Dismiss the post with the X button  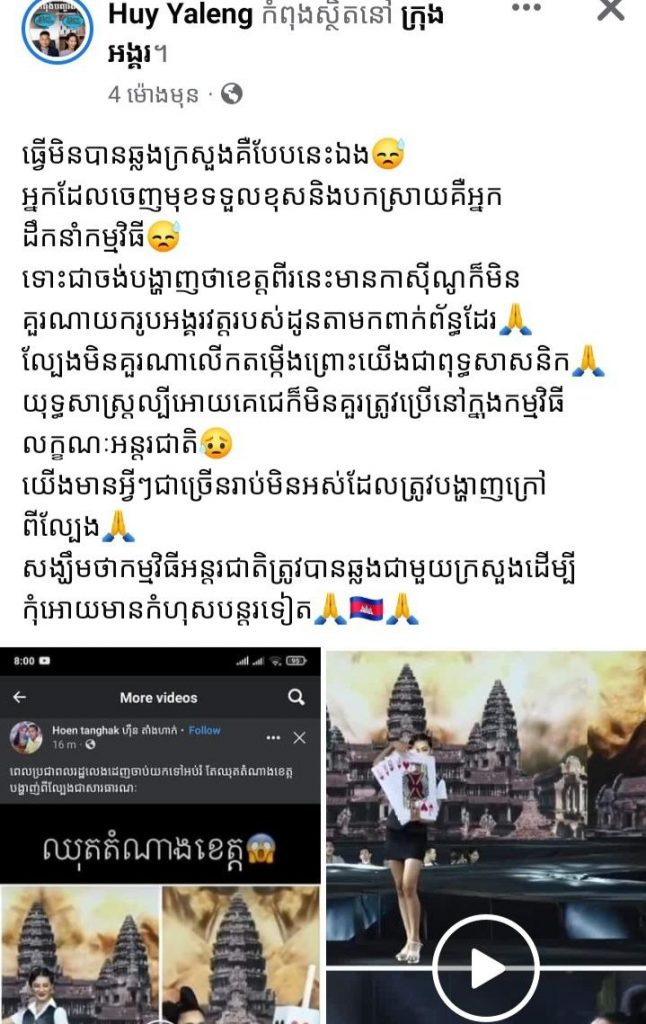point(610,10)
